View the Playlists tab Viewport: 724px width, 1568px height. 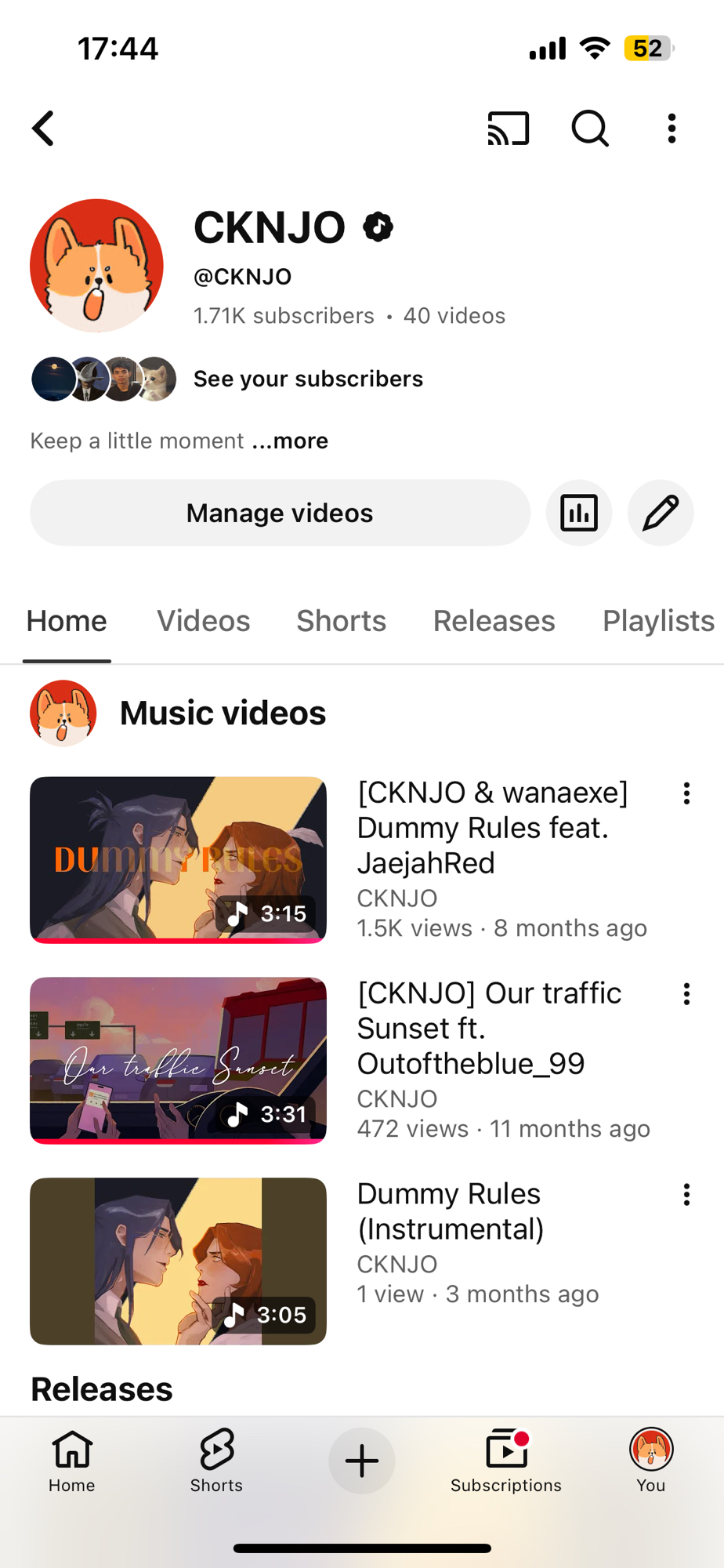[657, 621]
